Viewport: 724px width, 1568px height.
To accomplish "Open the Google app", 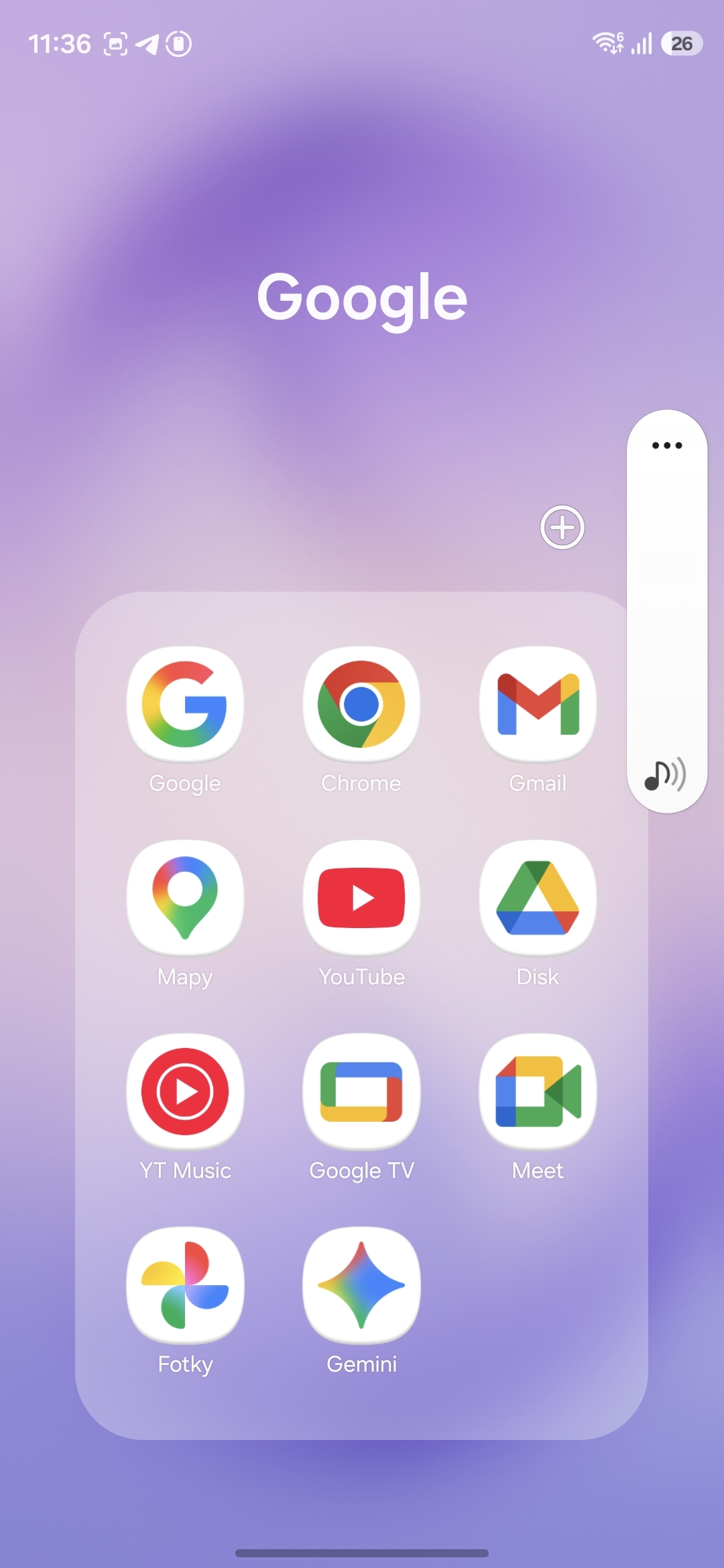I will click(185, 704).
